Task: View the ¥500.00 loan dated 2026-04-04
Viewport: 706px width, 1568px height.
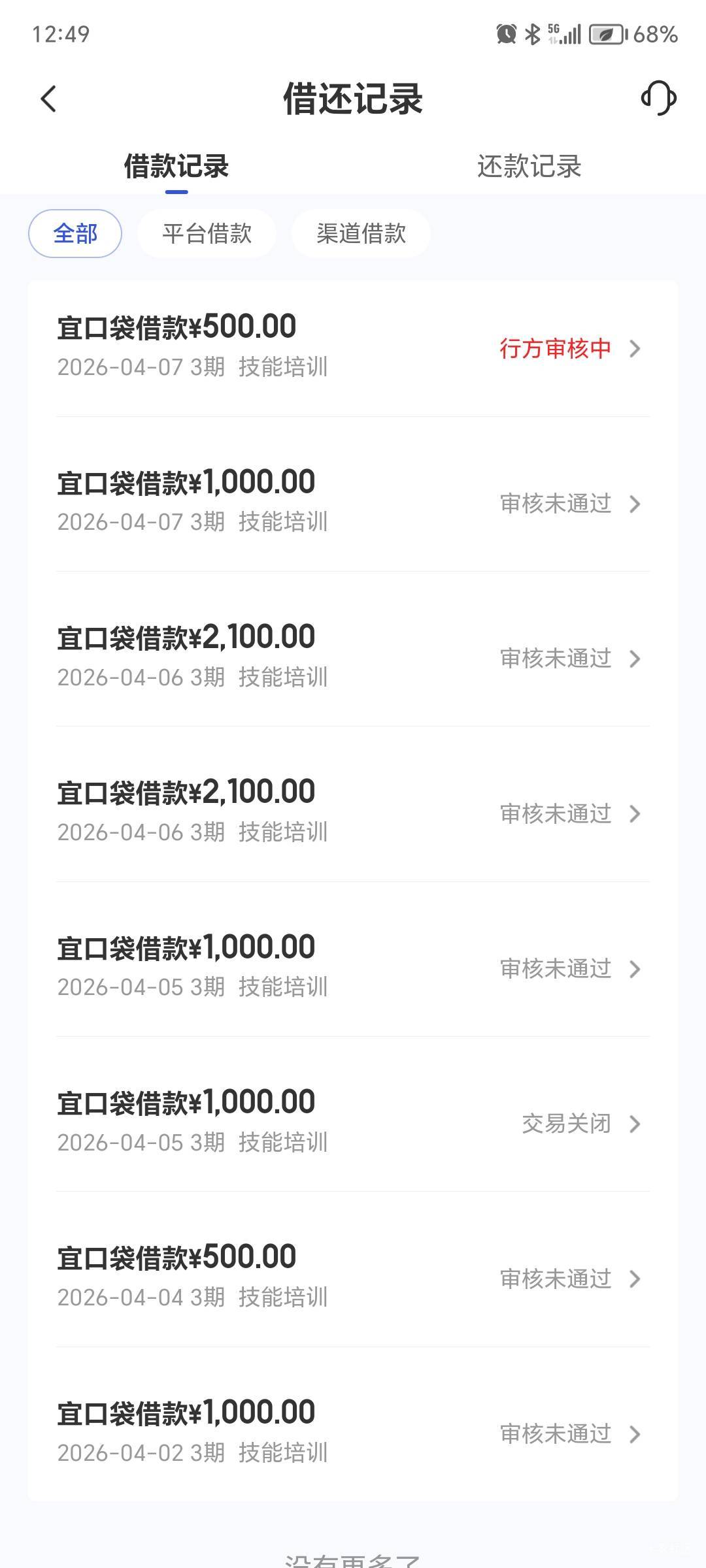Action: [353, 1277]
